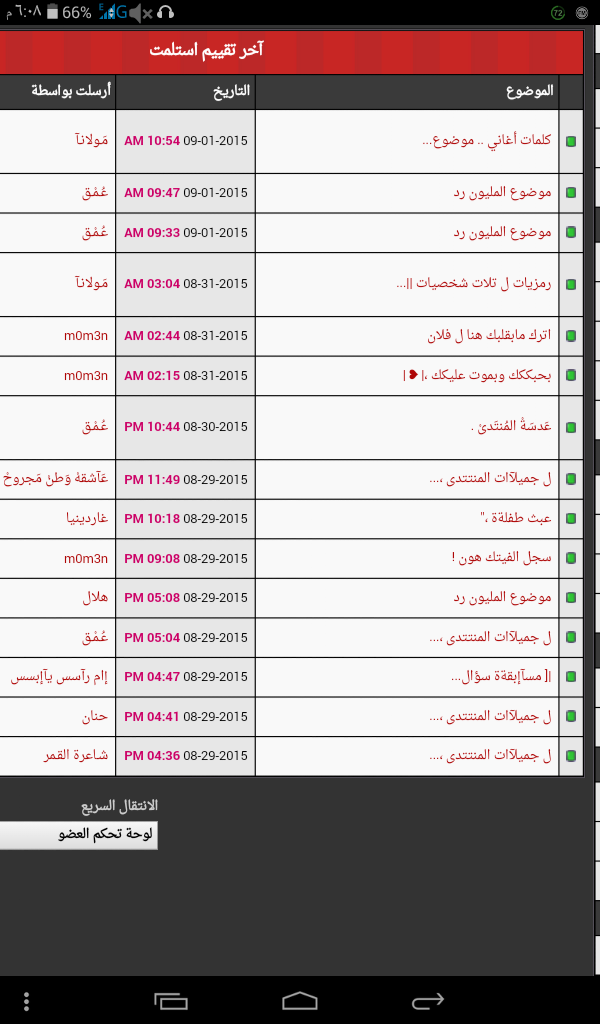View profile of member هلال

(x=95, y=598)
